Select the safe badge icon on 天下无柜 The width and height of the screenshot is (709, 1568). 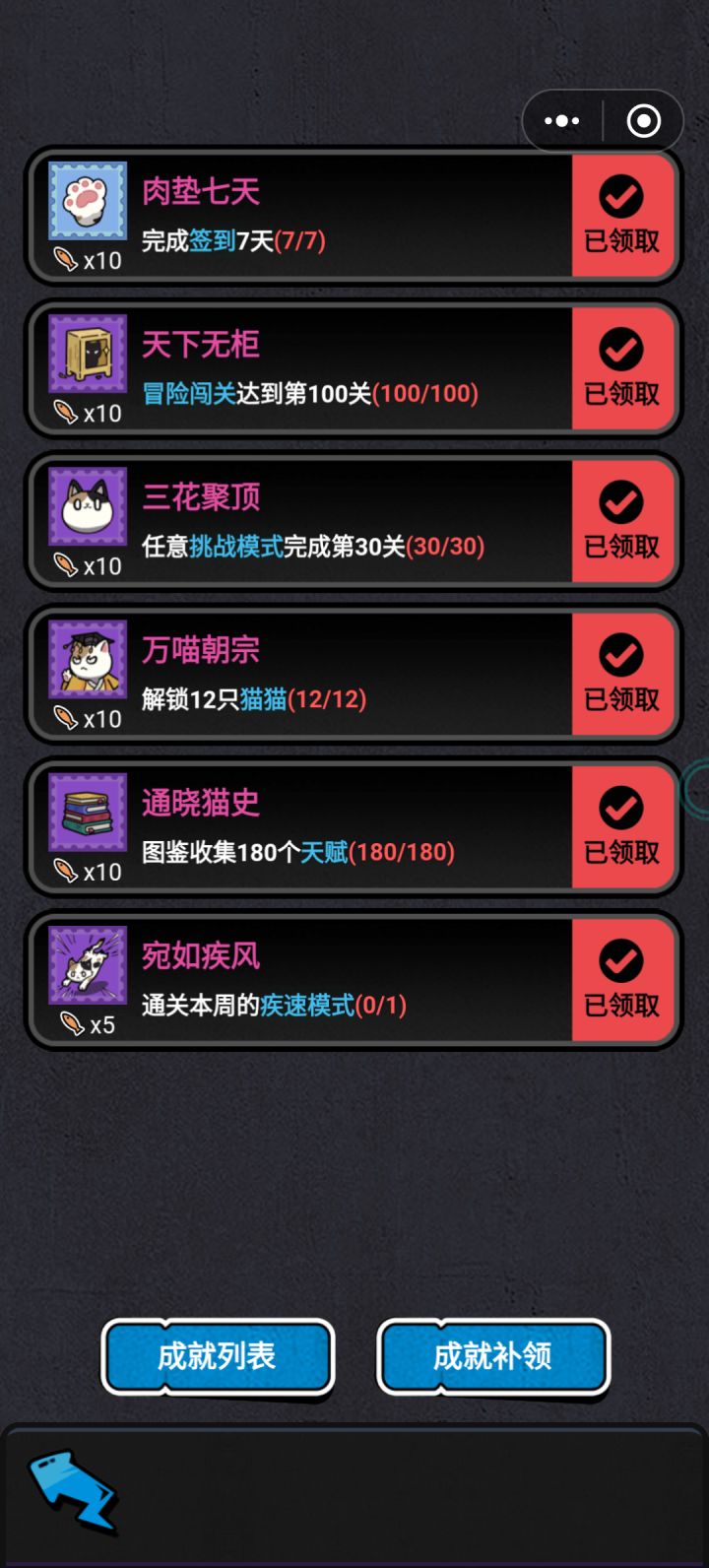tap(87, 355)
